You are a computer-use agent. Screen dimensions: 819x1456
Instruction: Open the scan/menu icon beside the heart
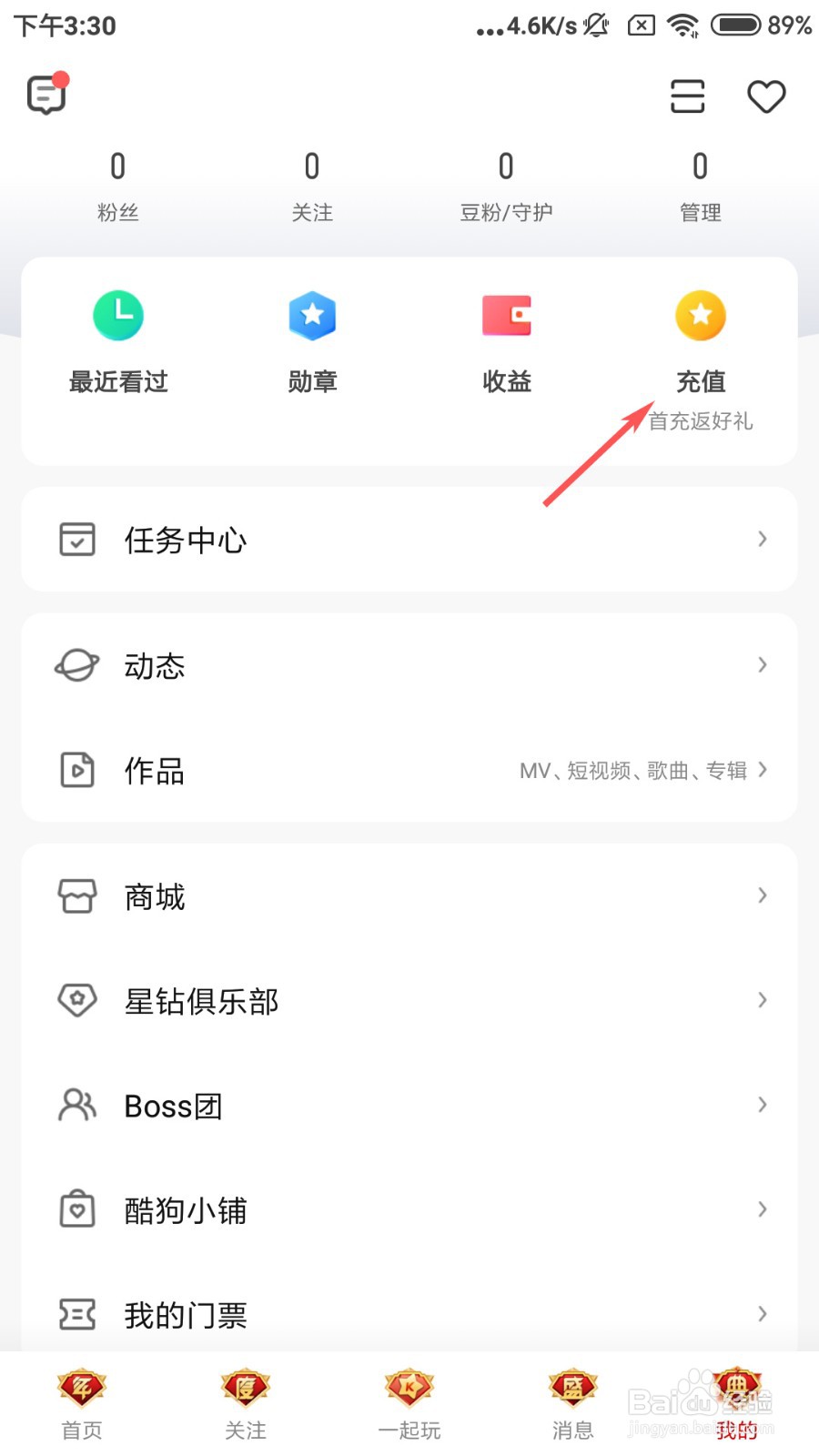[687, 96]
